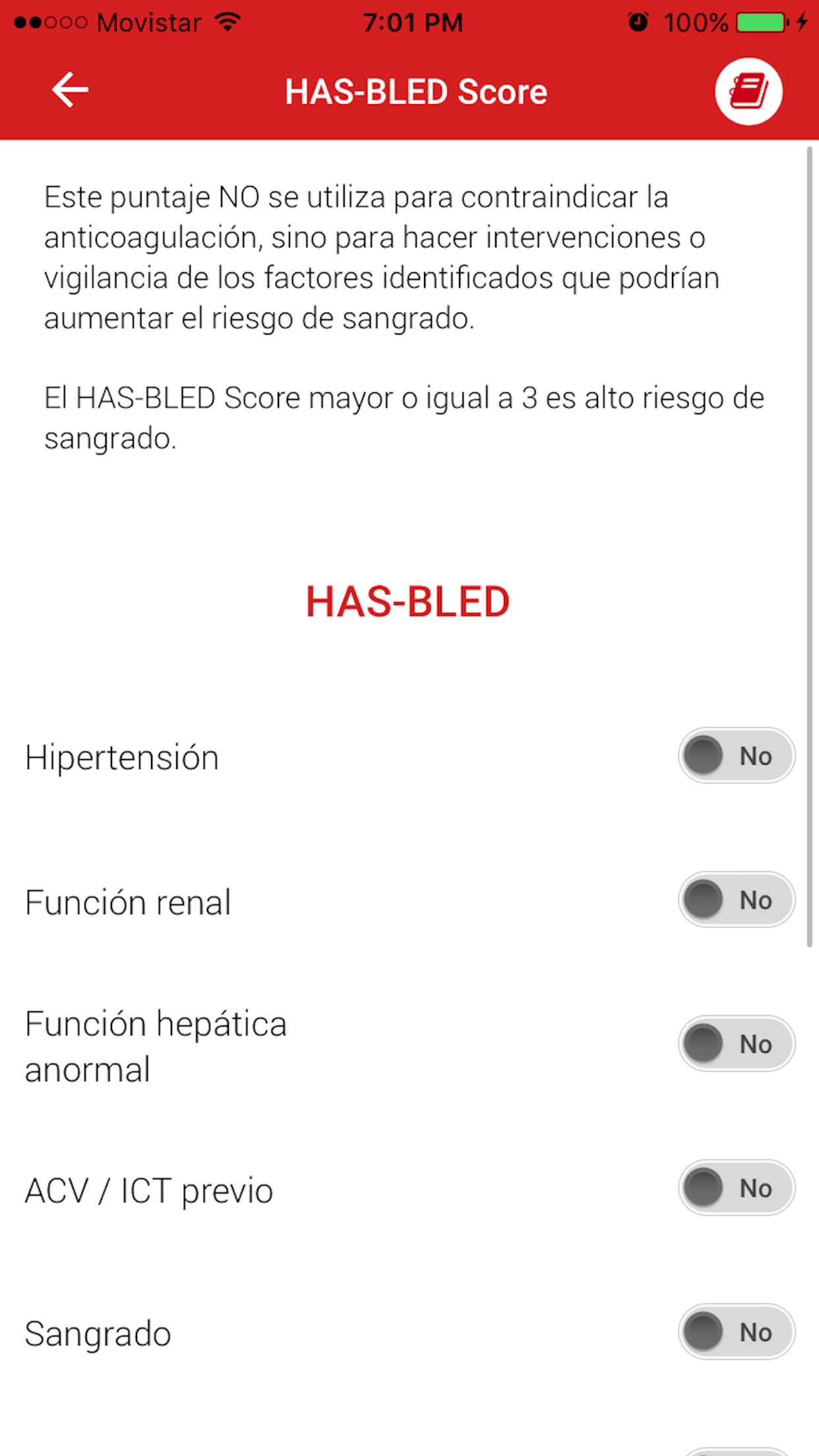Tap the charging bolt icon
The image size is (819, 1456).
point(803,22)
